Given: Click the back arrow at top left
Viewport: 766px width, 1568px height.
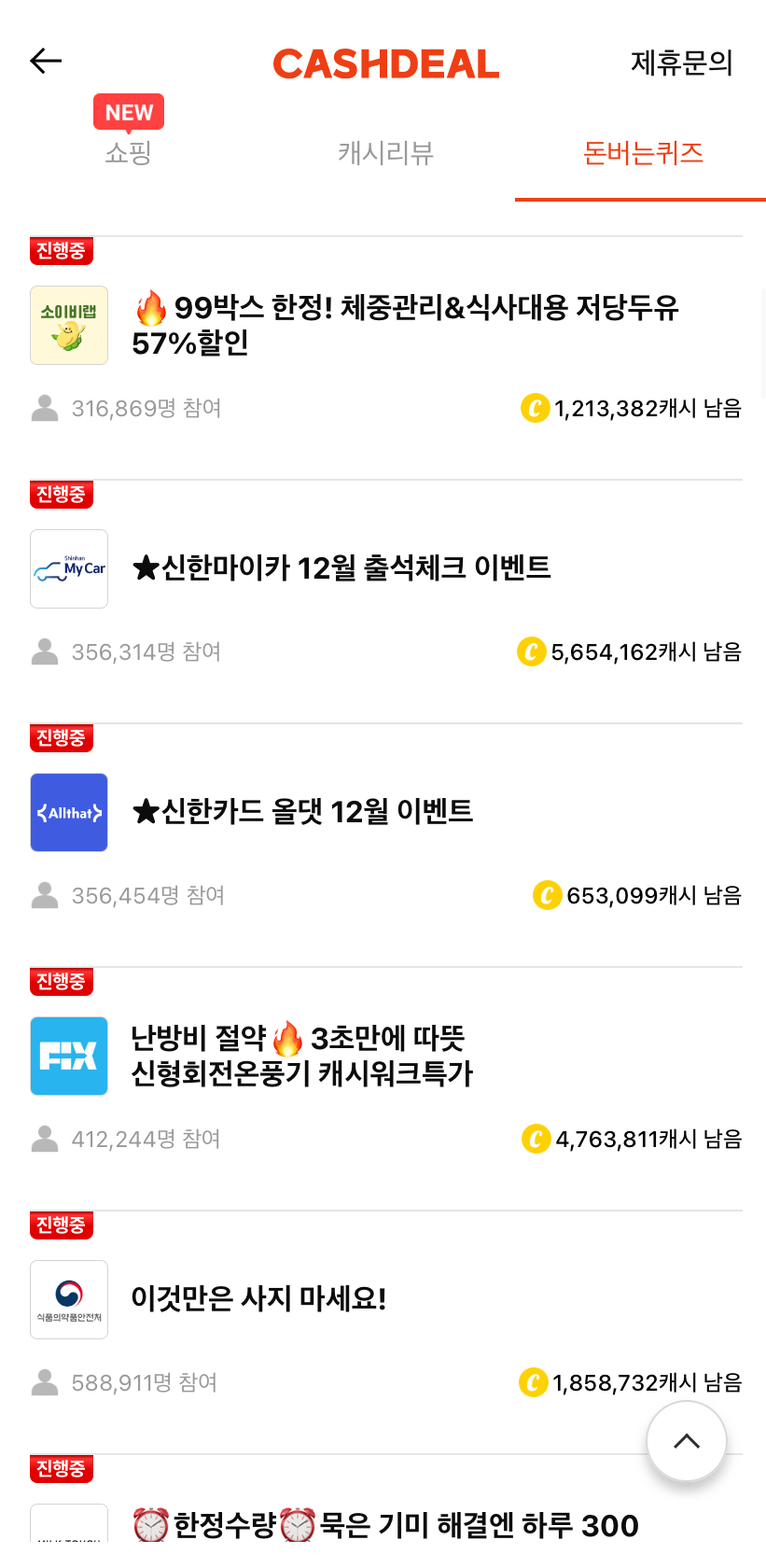Looking at the screenshot, I should pos(45,62).
